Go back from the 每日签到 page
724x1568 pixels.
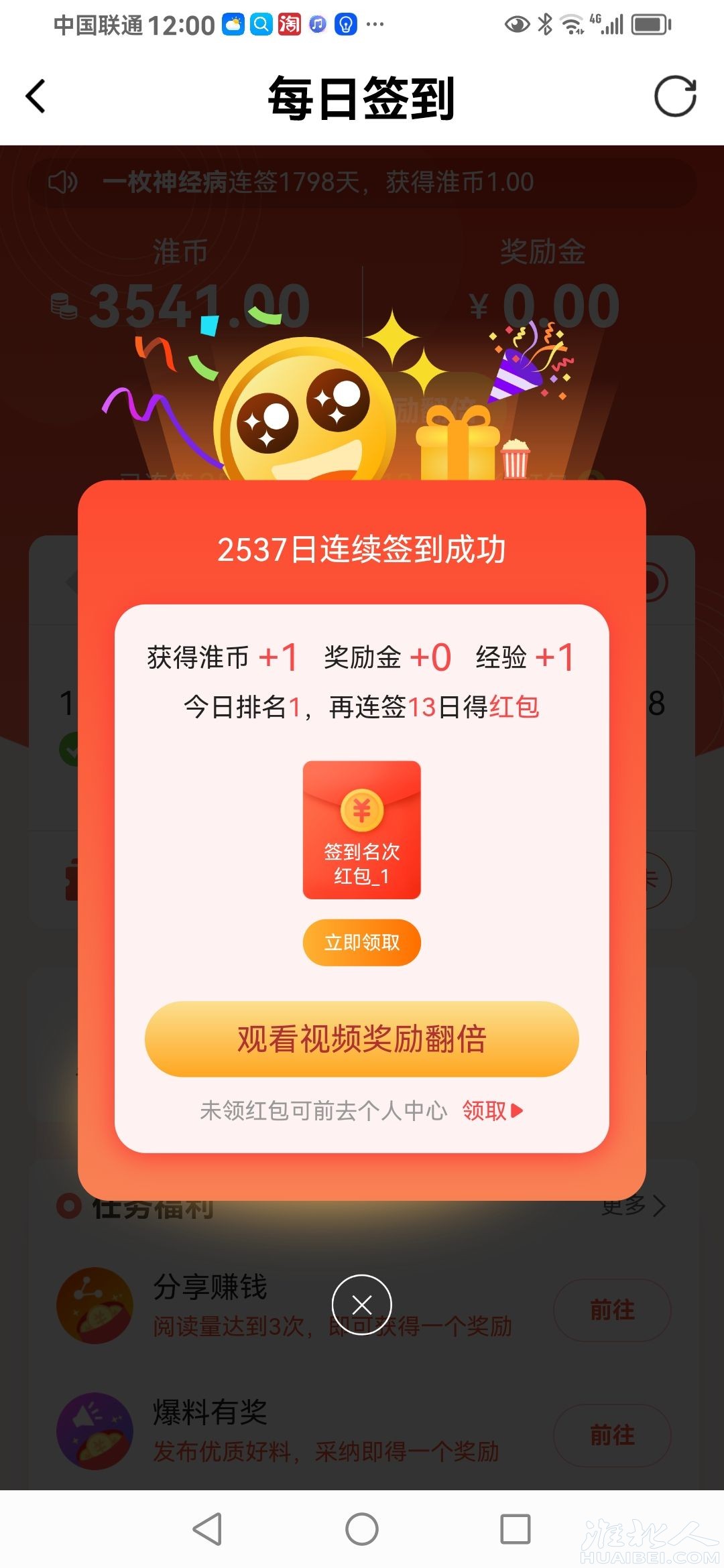[36, 96]
